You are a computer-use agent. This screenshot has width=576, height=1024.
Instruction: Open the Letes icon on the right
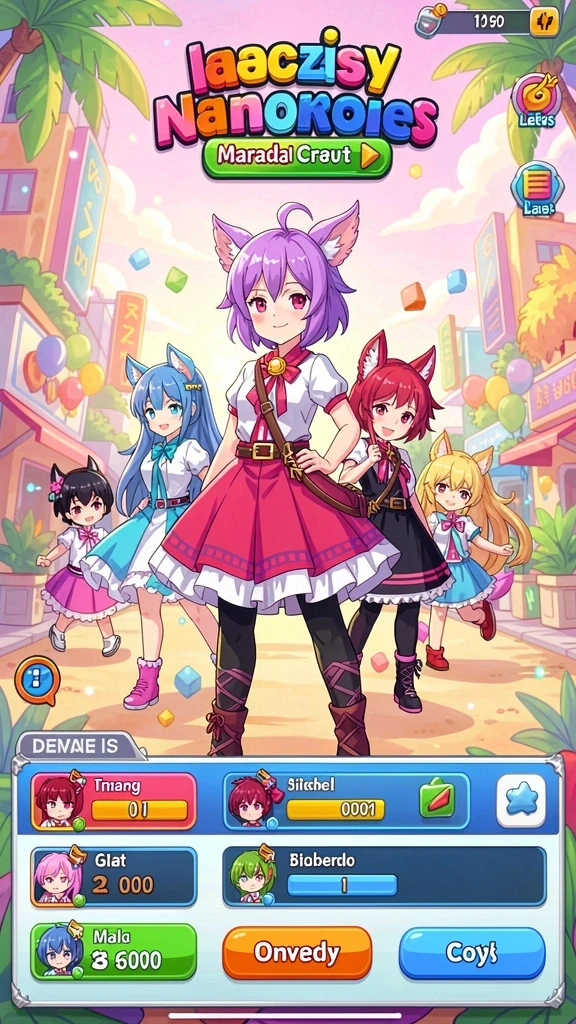click(x=536, y=101)
